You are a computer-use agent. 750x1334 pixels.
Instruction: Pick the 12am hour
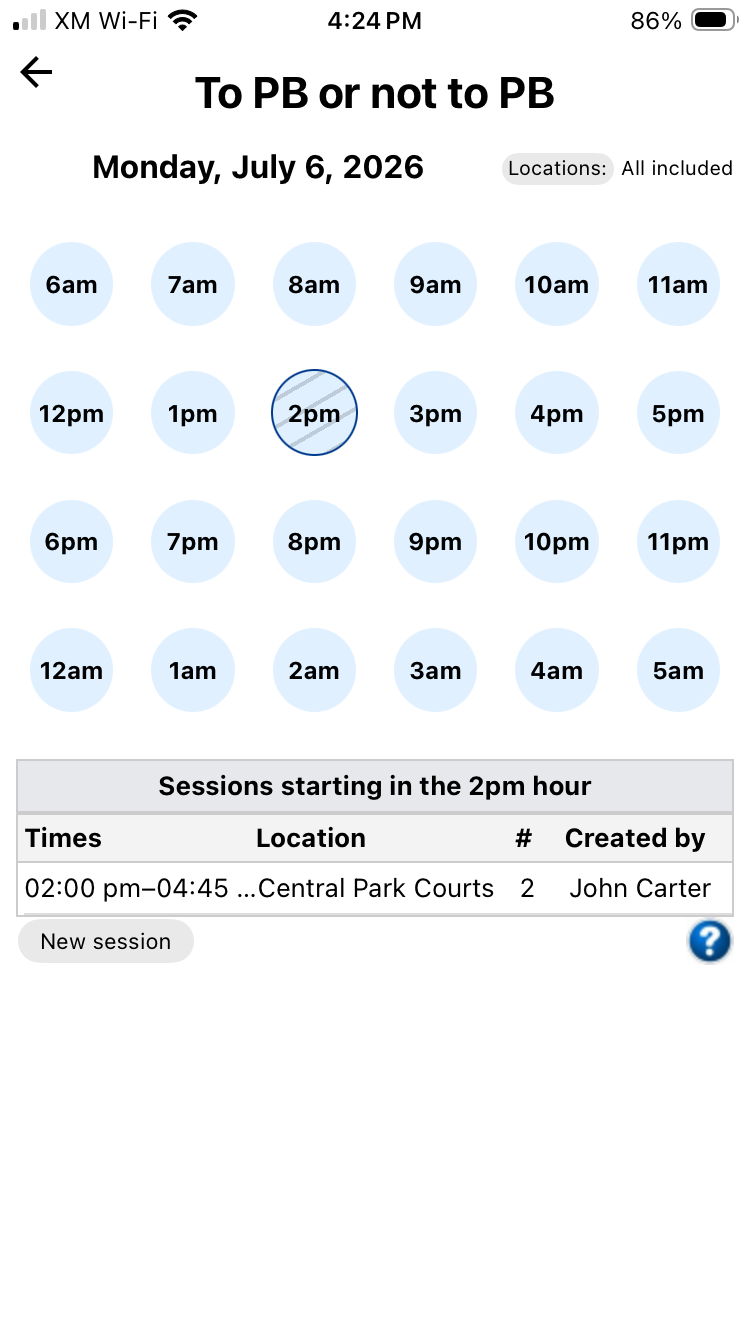(71, 670)
